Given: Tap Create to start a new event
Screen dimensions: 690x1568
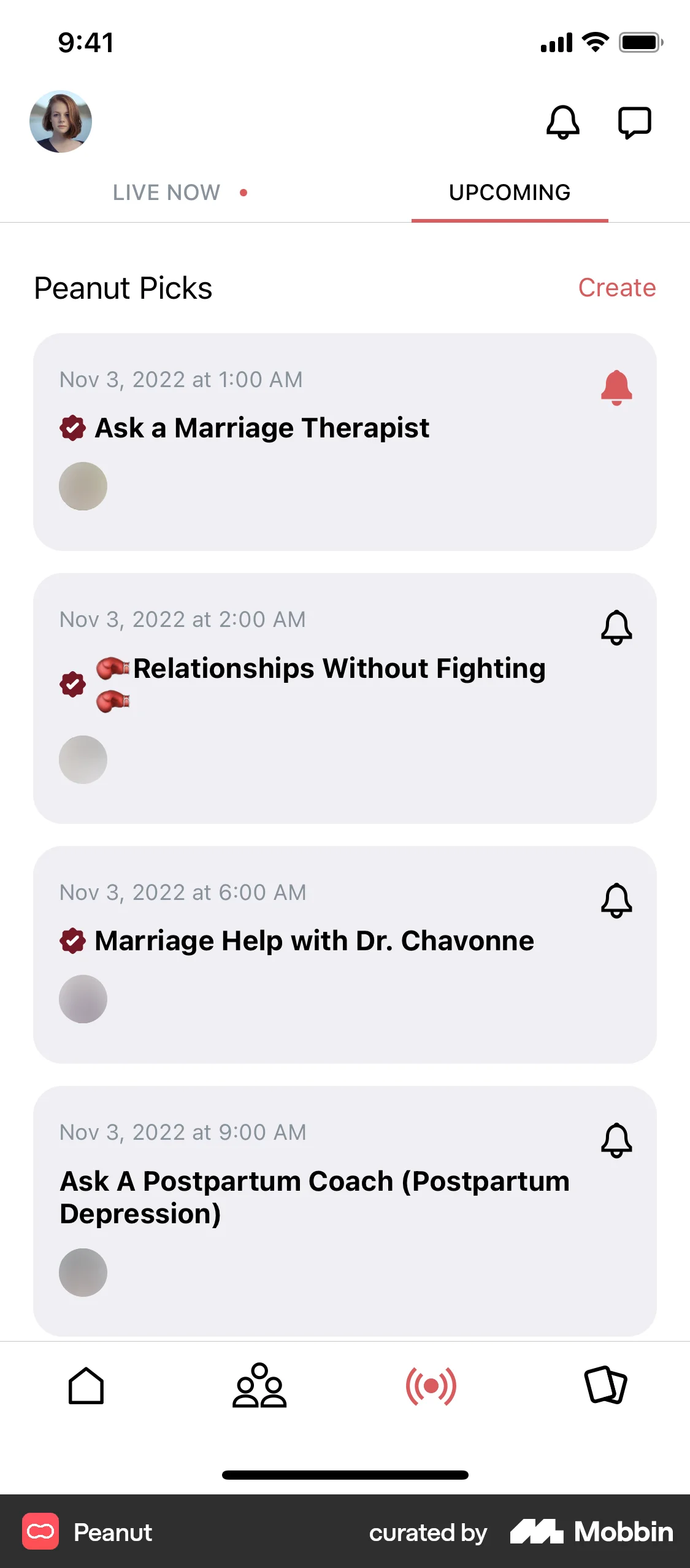Looking at the screenshot, I should pyautogui.click(x=617, y=287).
